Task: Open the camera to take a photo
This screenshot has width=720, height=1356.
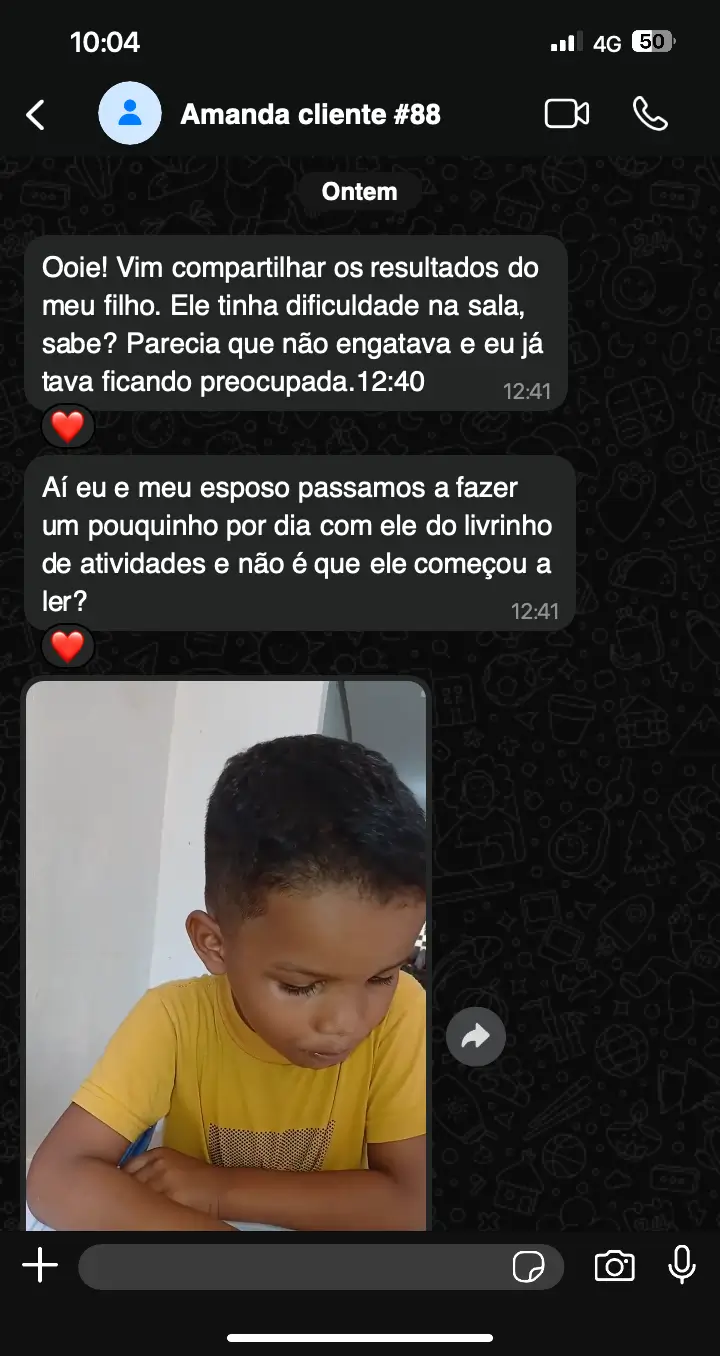Action: [614, 1266]
